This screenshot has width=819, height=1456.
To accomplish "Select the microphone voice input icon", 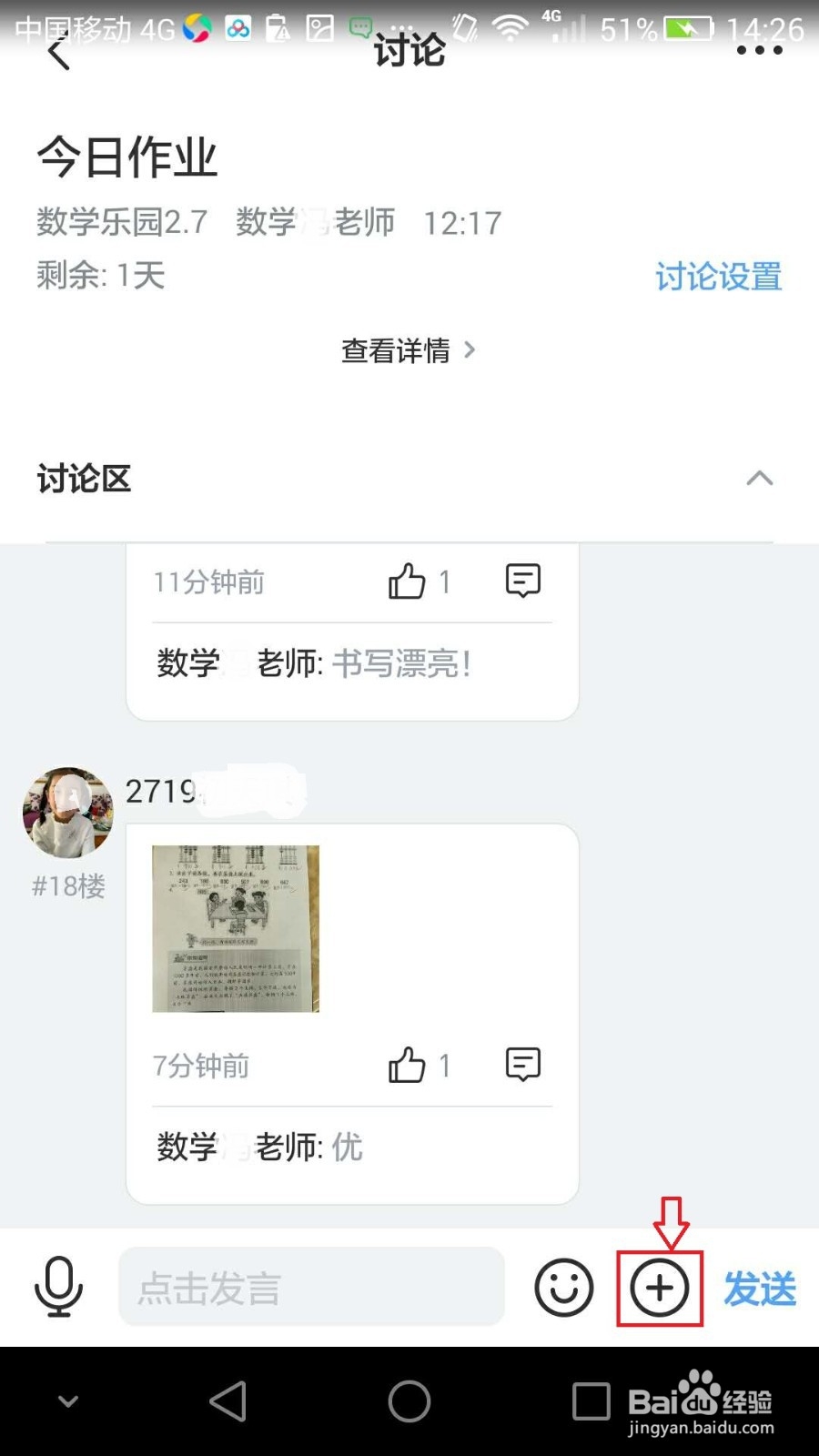I will pyautogui.click(x=56, y=1287).
